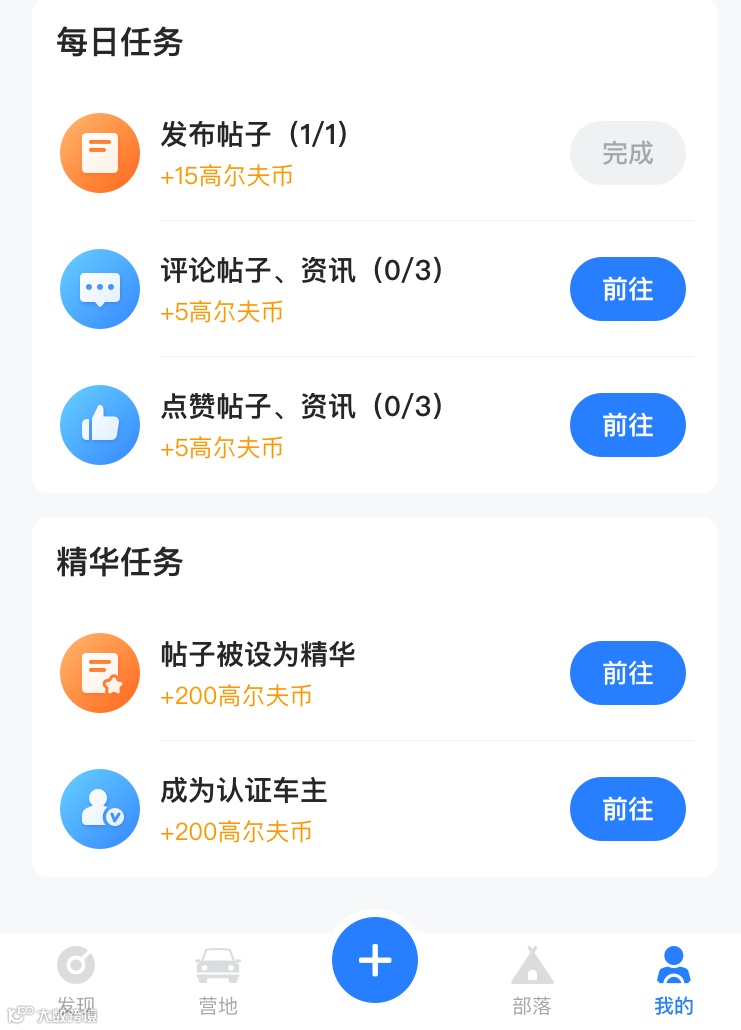The height and width of the screenshot is (1030, 741).
Task: Go to the 点赞帖子、资讯 task
Action: click(627, 425)
